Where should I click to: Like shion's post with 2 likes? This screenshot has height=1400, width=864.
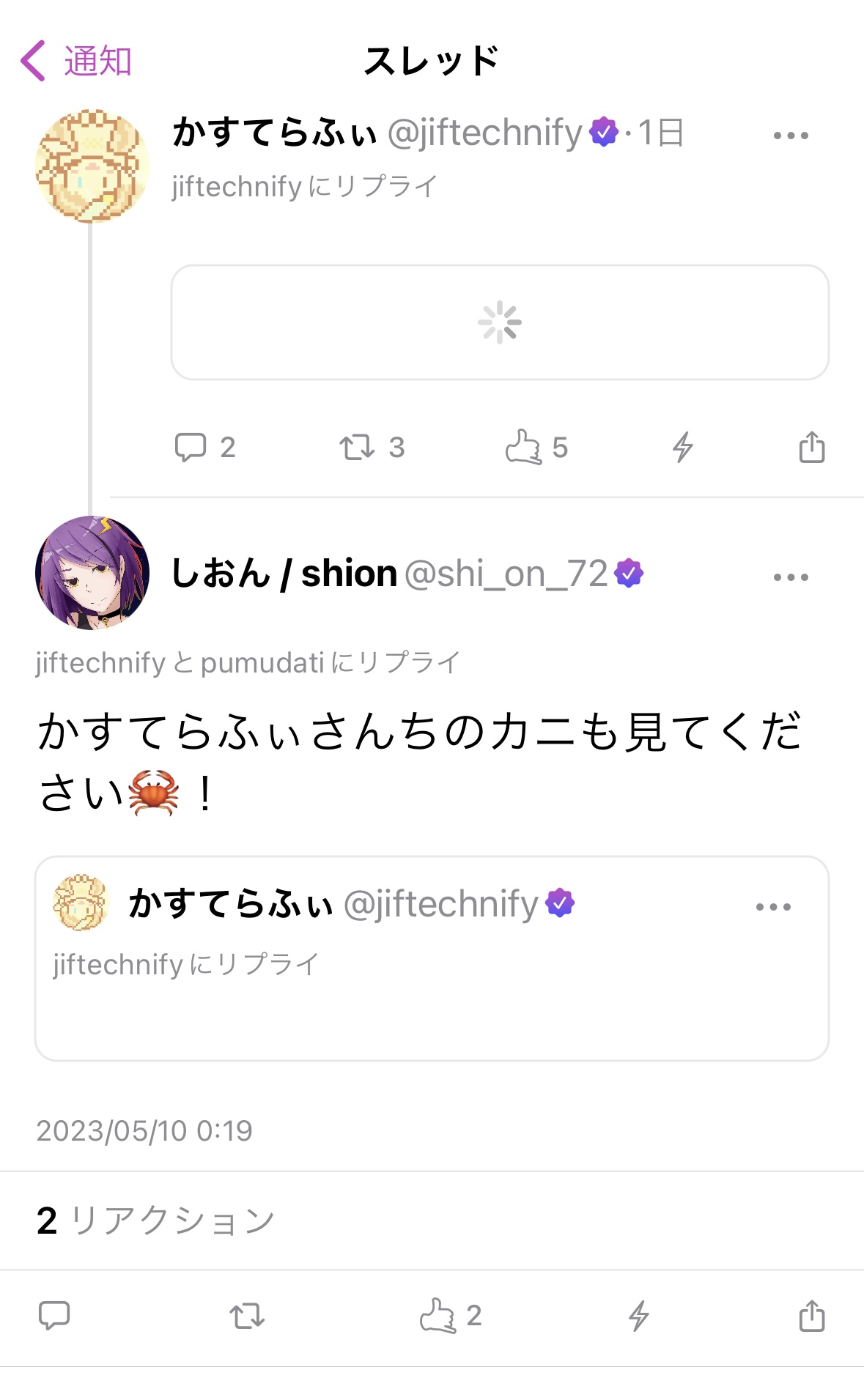(x=439, y=1316)
